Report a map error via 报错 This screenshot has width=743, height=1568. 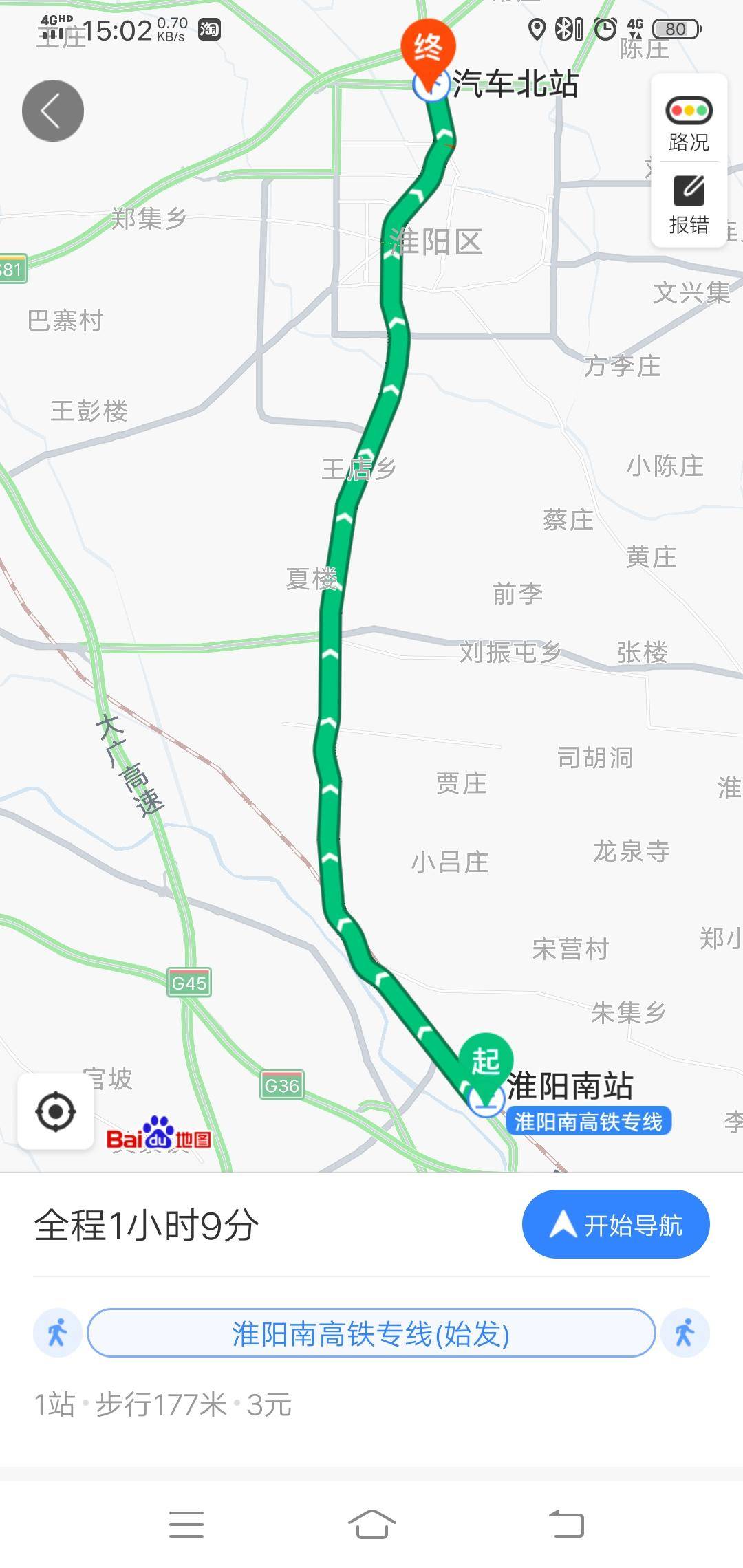689,204
